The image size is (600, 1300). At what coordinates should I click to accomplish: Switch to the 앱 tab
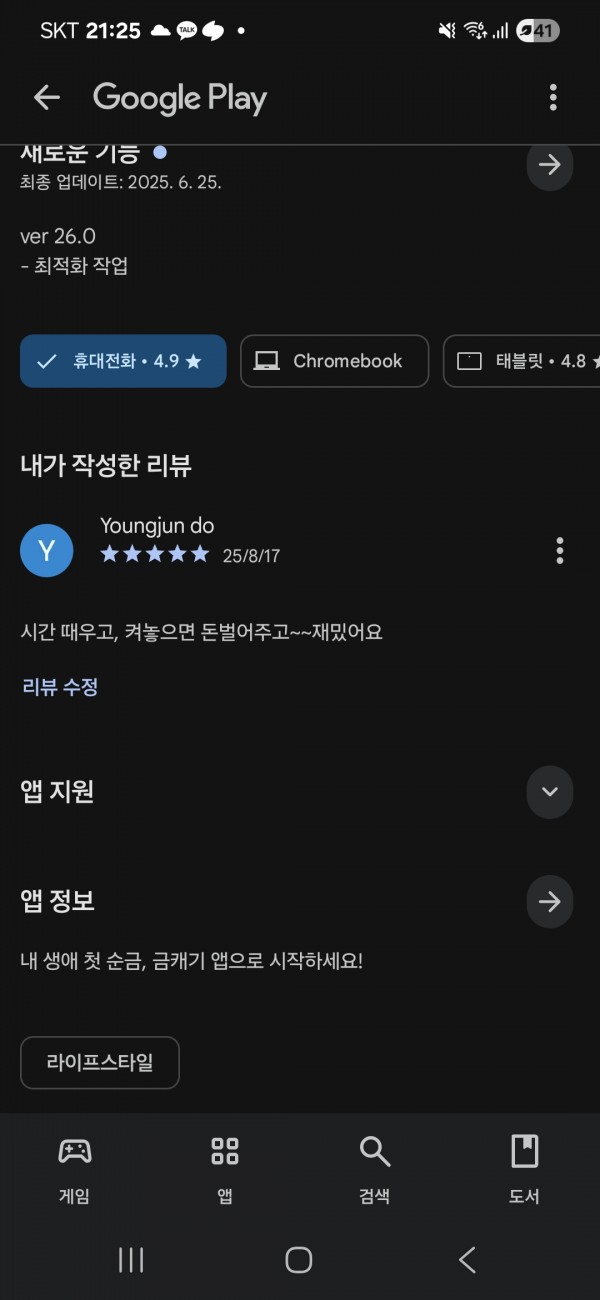pos(225,1168)
